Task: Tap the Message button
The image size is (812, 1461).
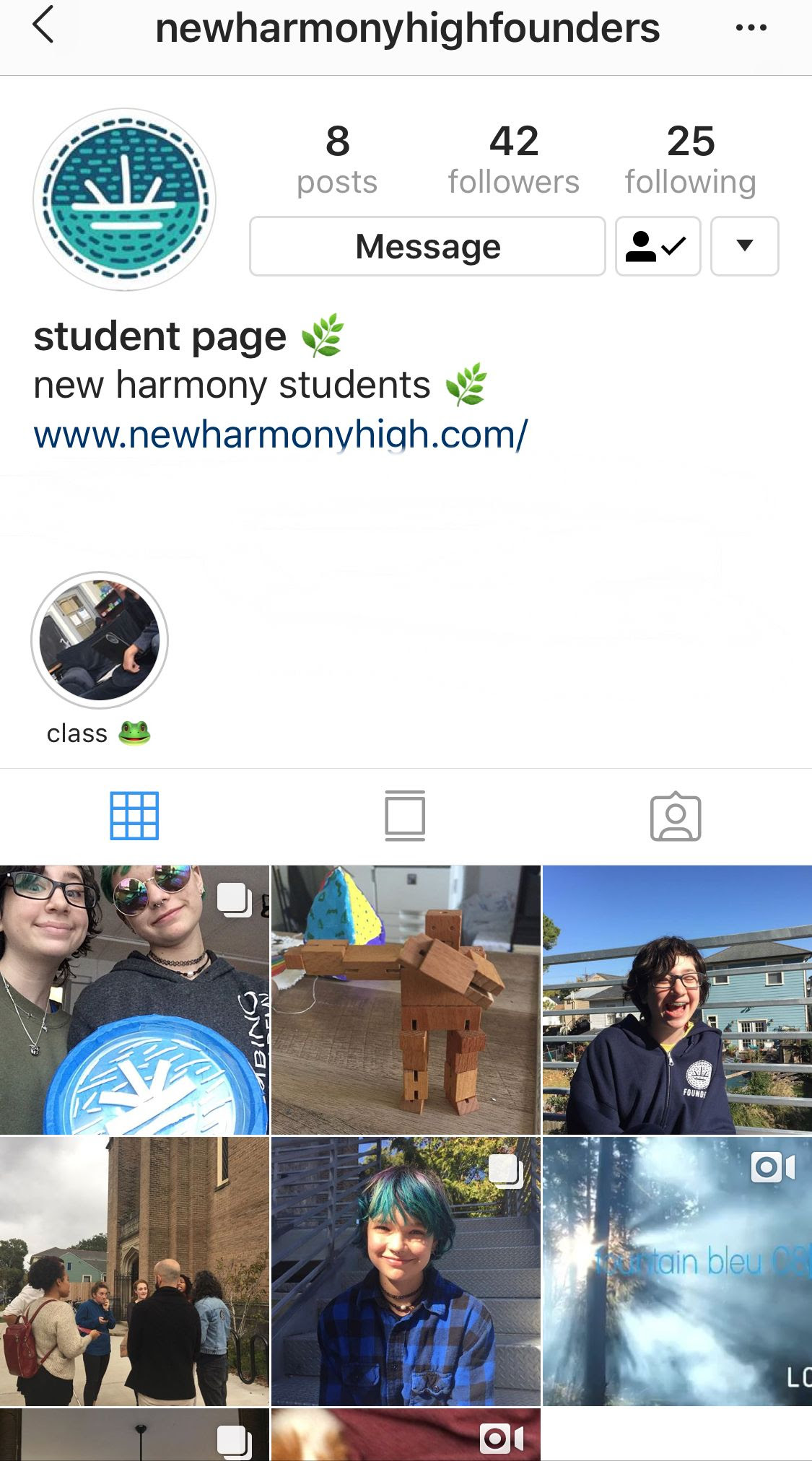Action: pos(427,247)
